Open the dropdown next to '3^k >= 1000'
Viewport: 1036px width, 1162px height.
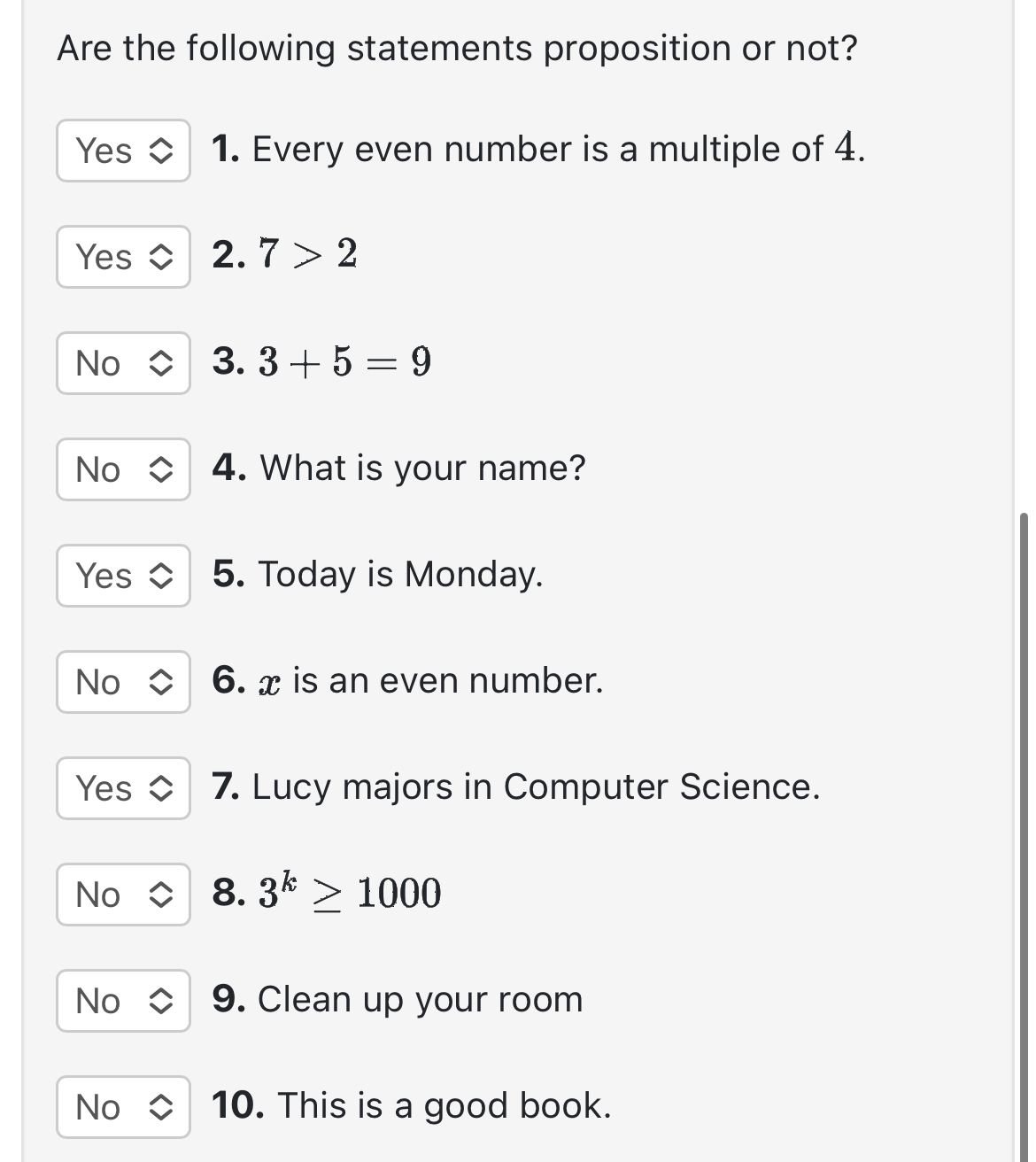(x=122, y=895)
